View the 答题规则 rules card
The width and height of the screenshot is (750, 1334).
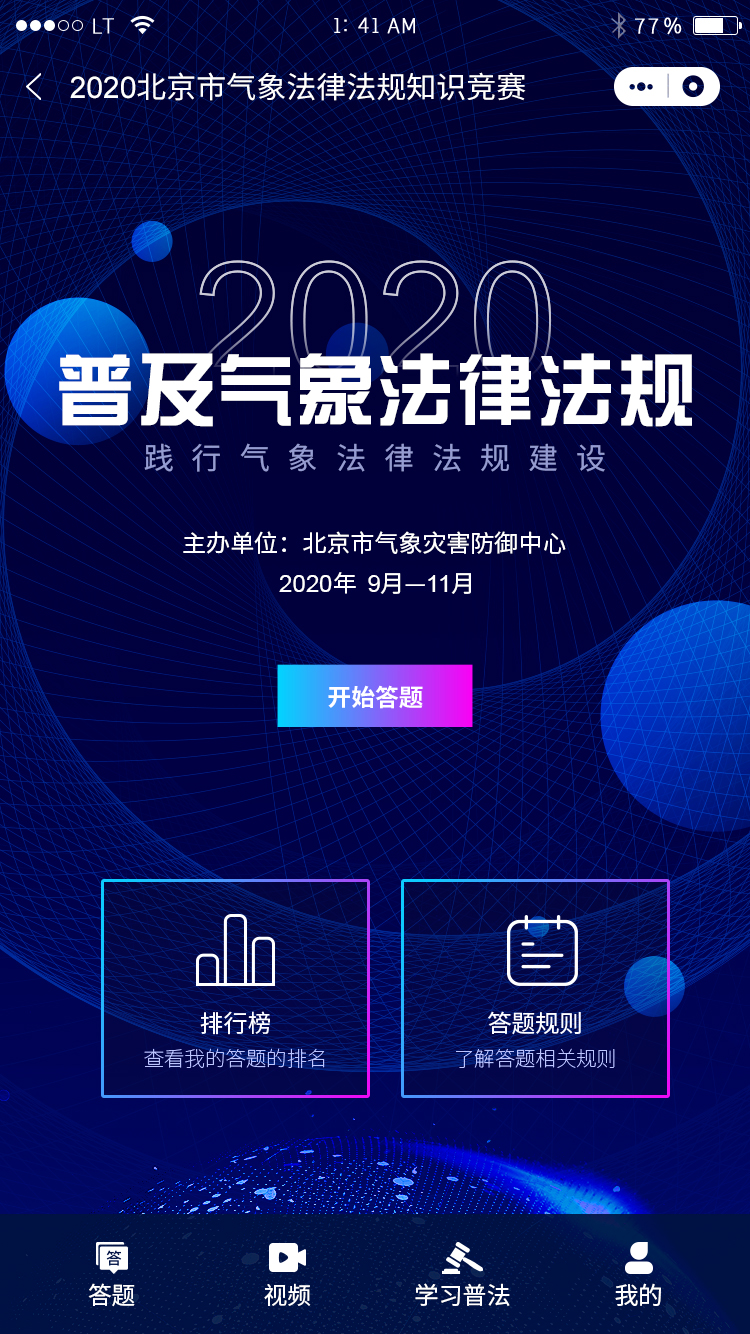pos(535,988)
